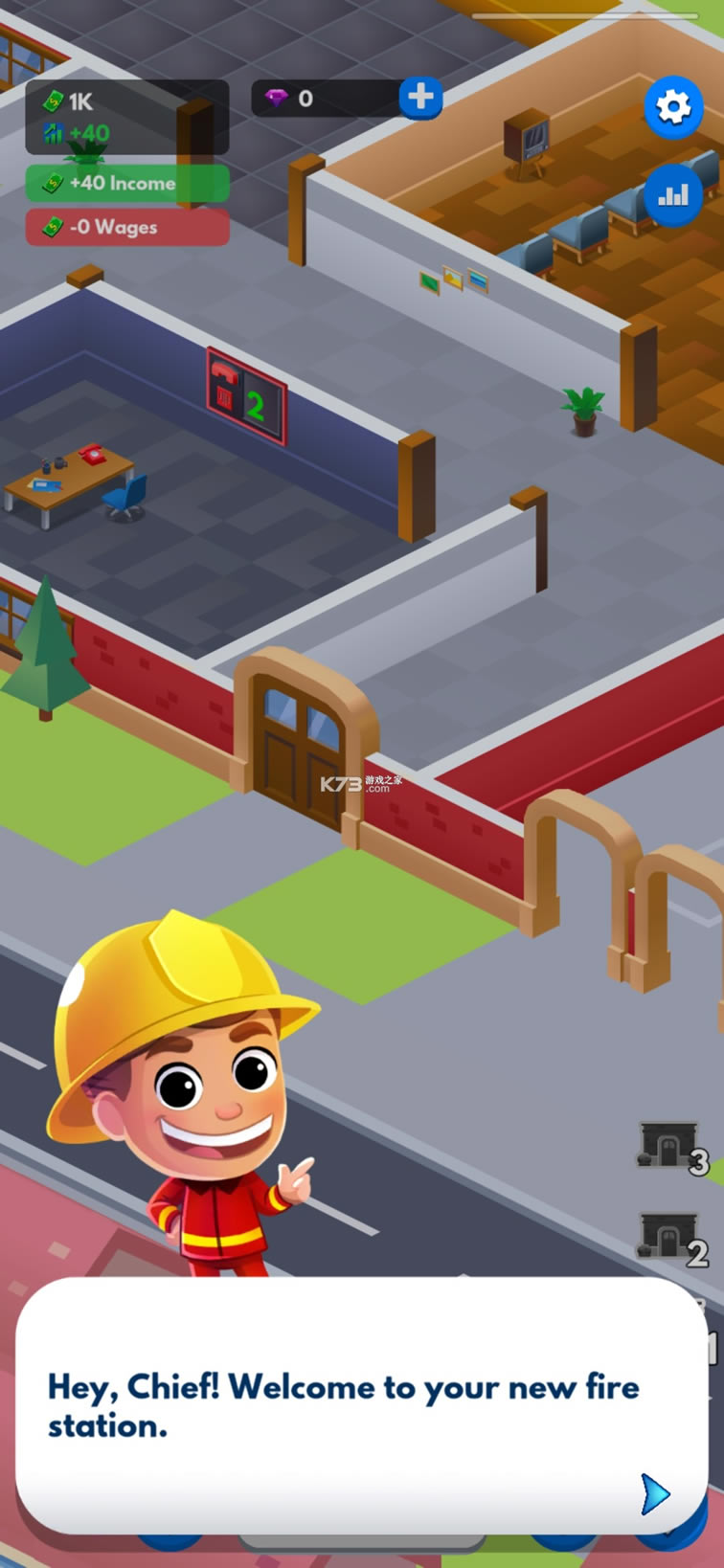This screenshot has height=1568, width=724.
Task: Open the -0 Wages breakdown
Action: (127, 228)
